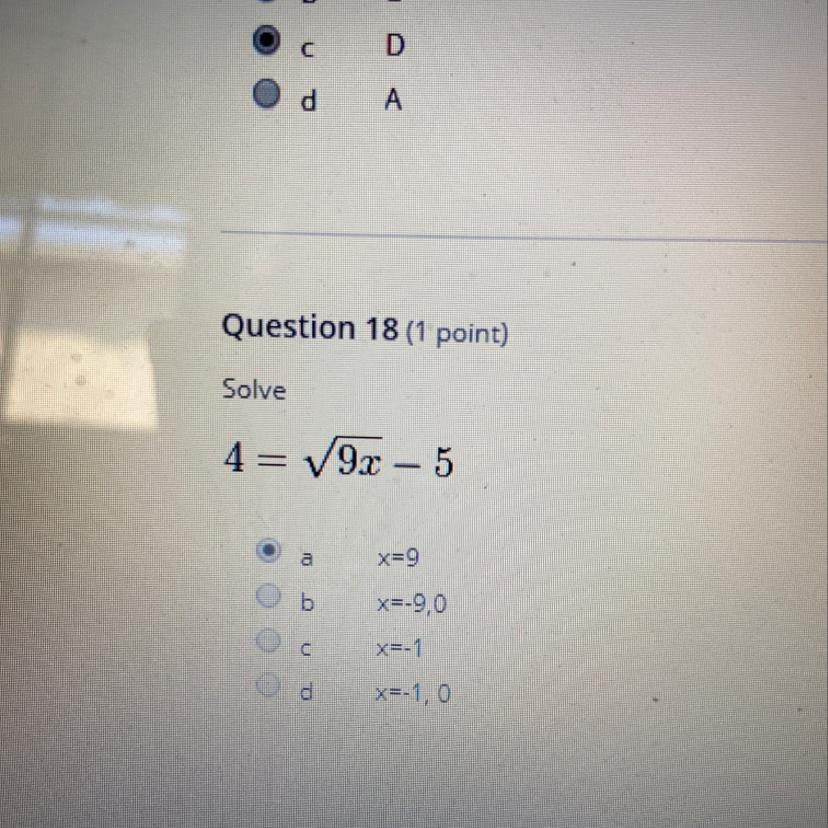Choose answer b, x=-9,0
The width and height of the screenshot is (828, 828).
[268, 597]
